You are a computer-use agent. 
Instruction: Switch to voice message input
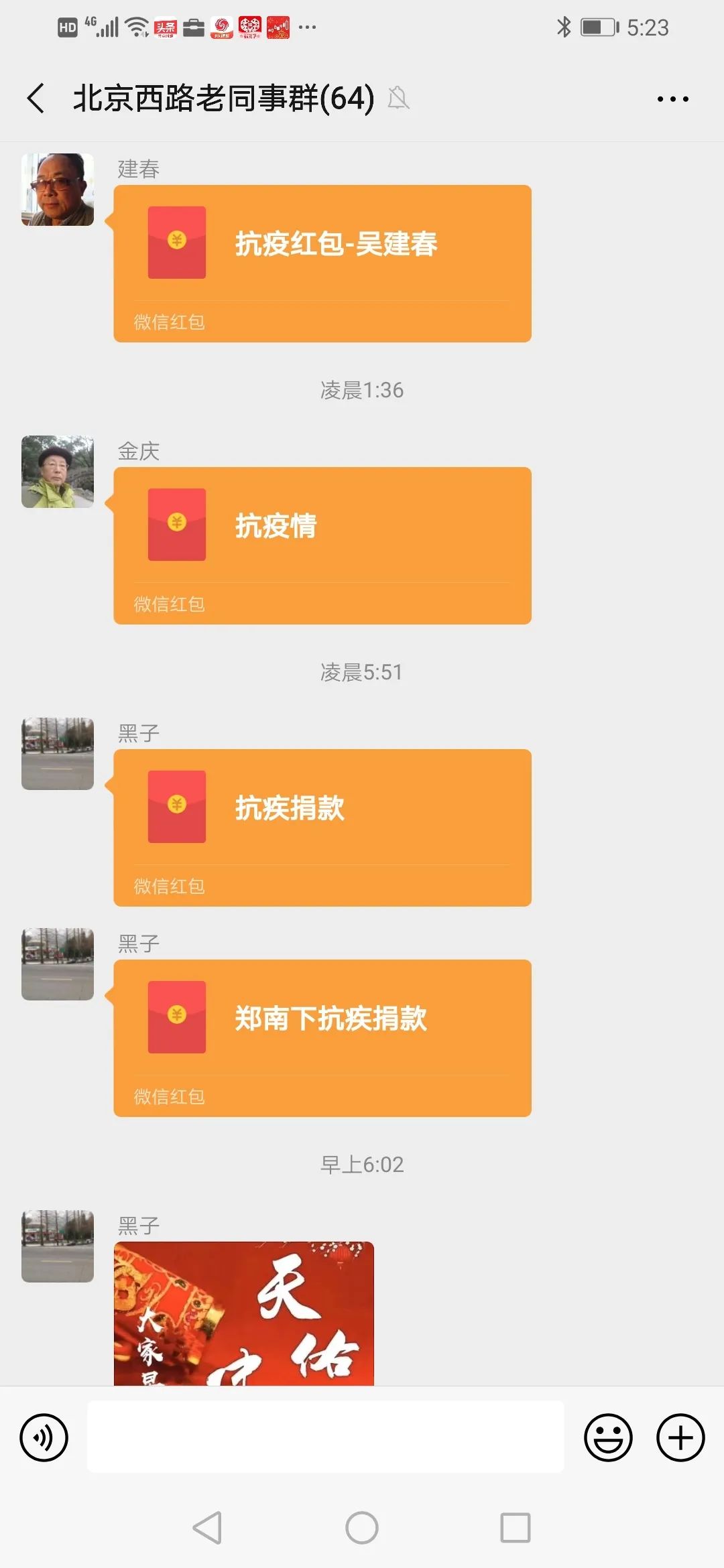pyautogui.click(x=44, y=1437)
